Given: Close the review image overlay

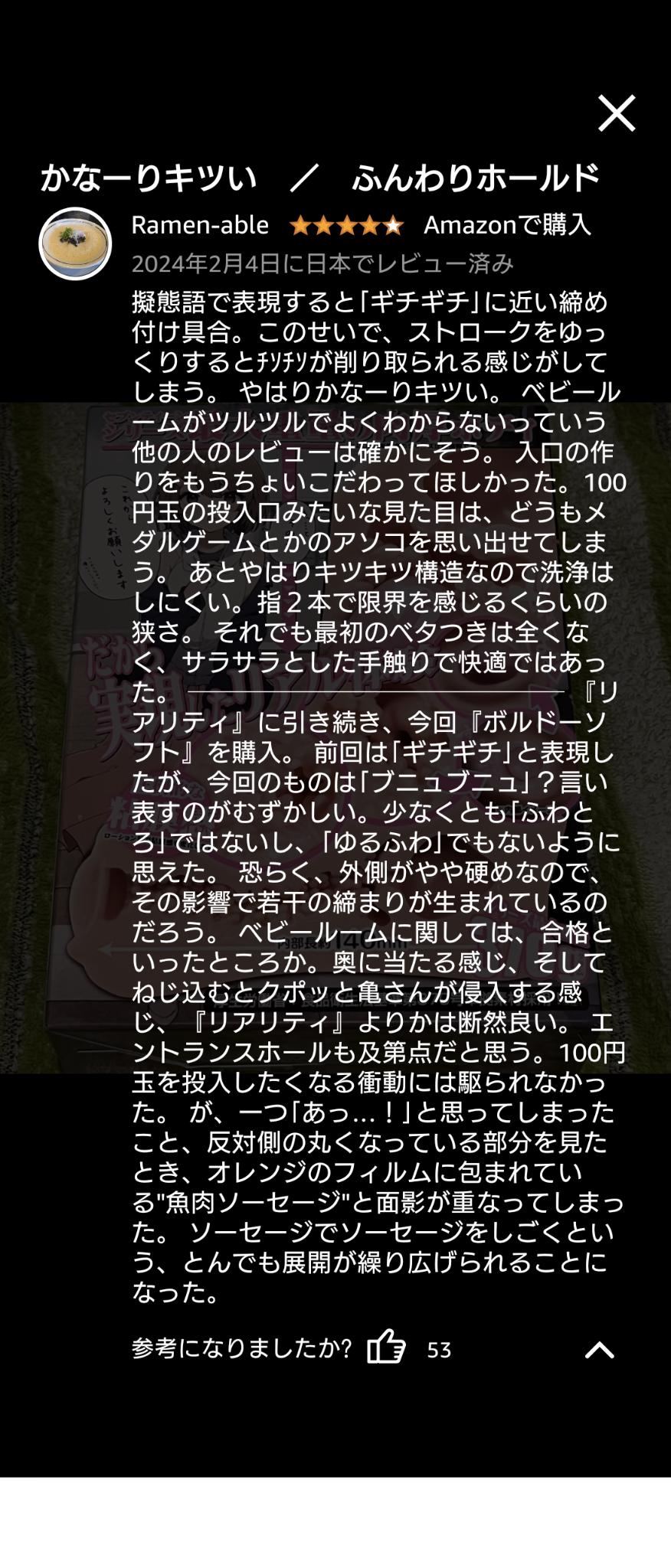Looking at the screenshot, I should tap(617, 113).
